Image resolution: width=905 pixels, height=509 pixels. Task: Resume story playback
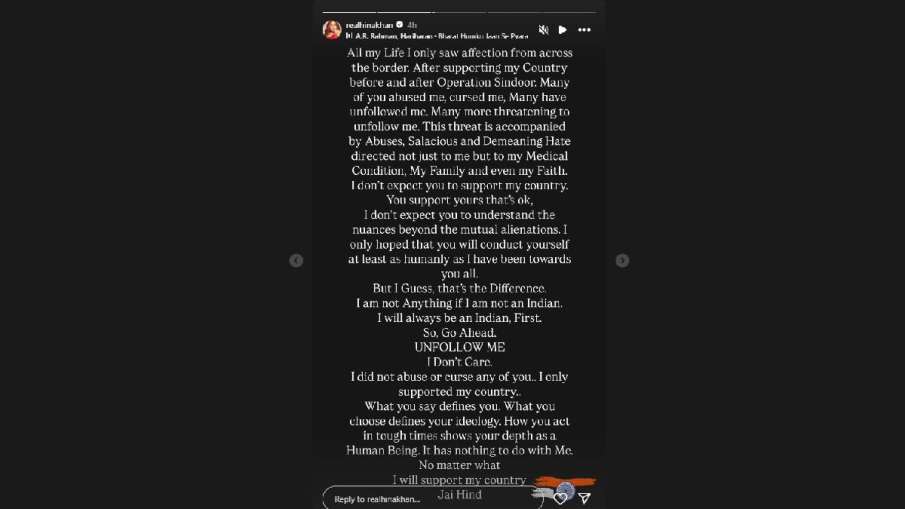pos(563,30)
